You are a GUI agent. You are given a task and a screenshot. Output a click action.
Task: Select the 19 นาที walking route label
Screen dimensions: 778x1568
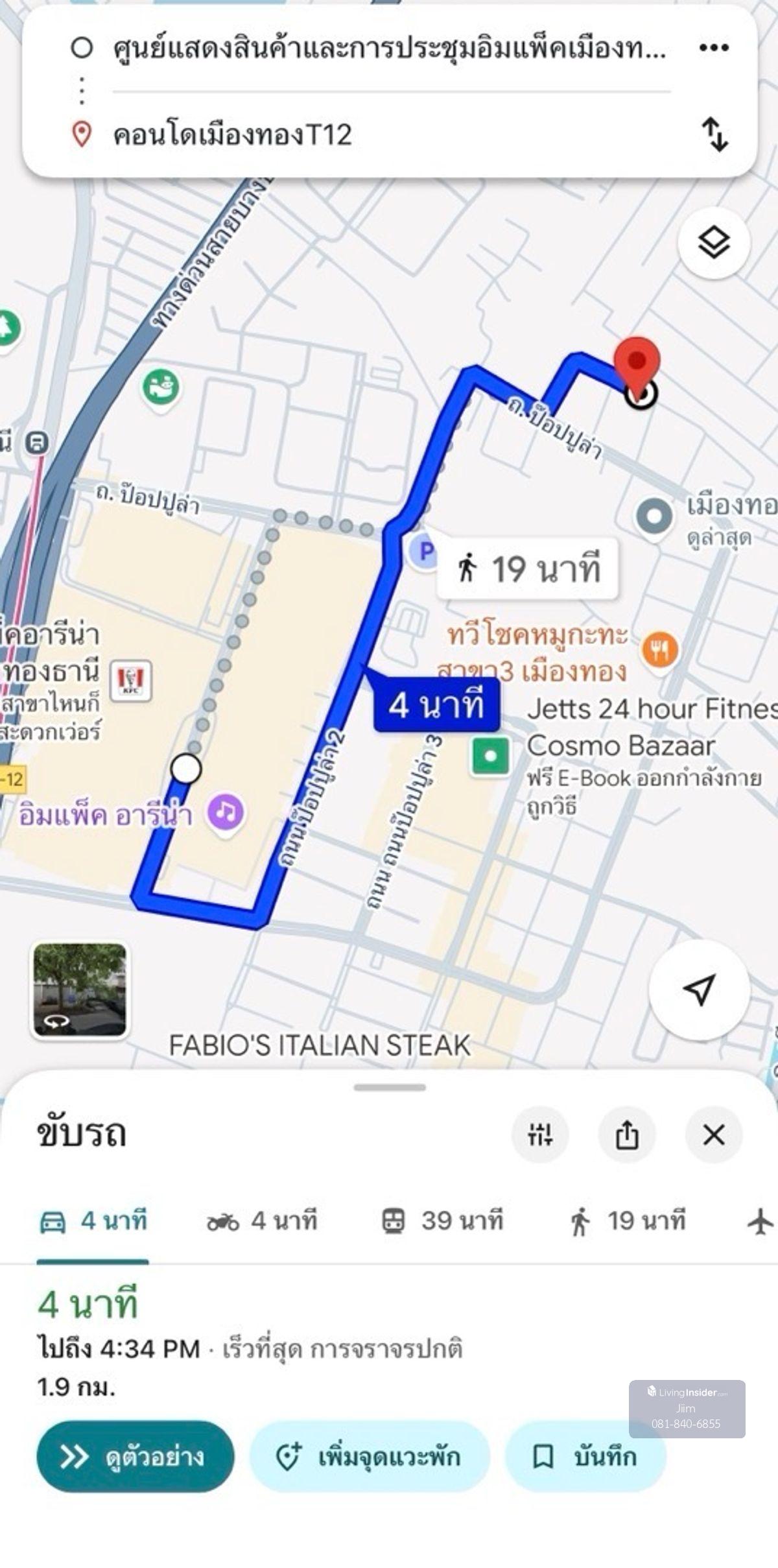(x=527, y=569)
